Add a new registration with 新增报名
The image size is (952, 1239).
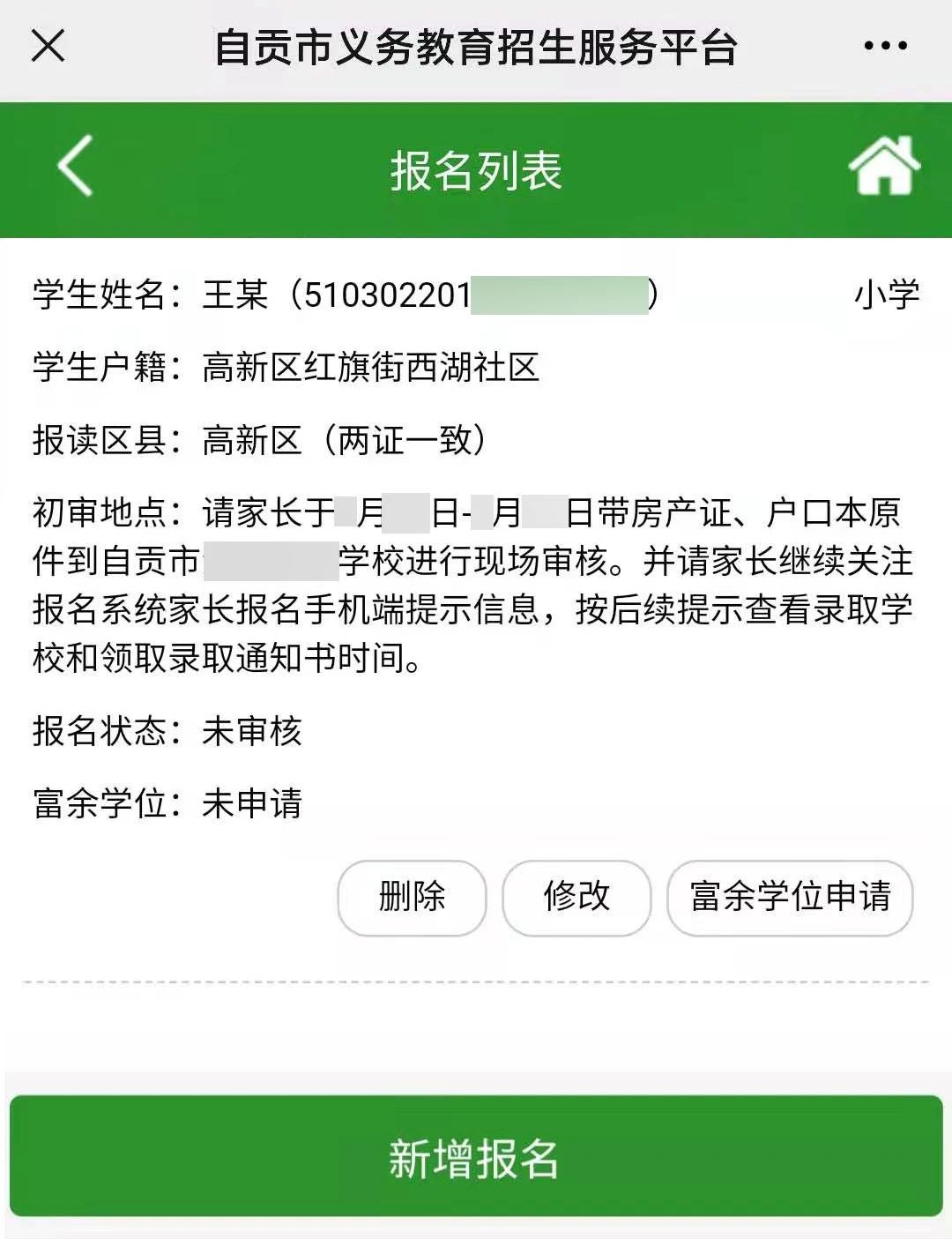[x=476, y=1156]
